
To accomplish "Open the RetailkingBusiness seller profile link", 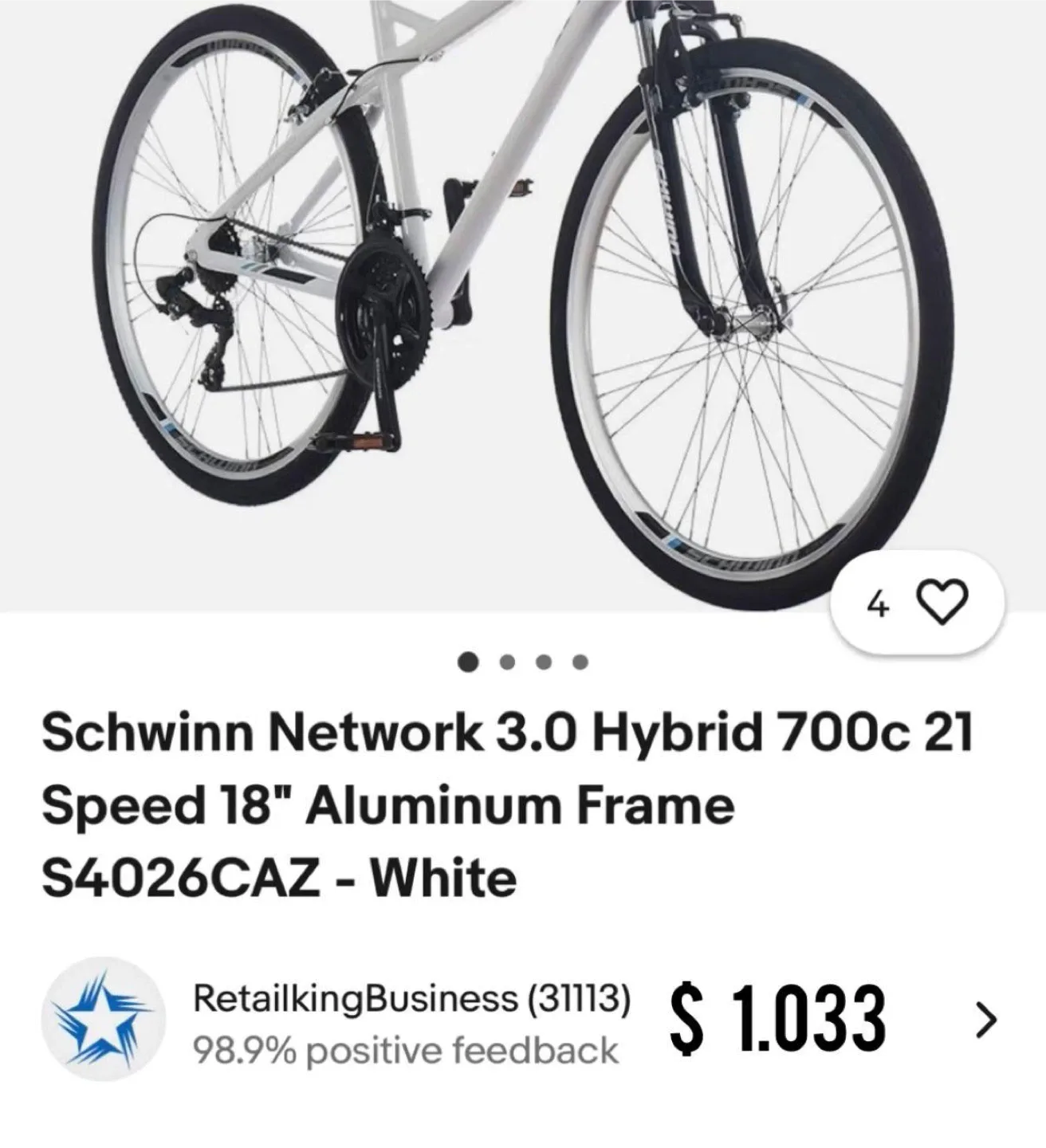I will pyautogui.click(x=411, y=999).
